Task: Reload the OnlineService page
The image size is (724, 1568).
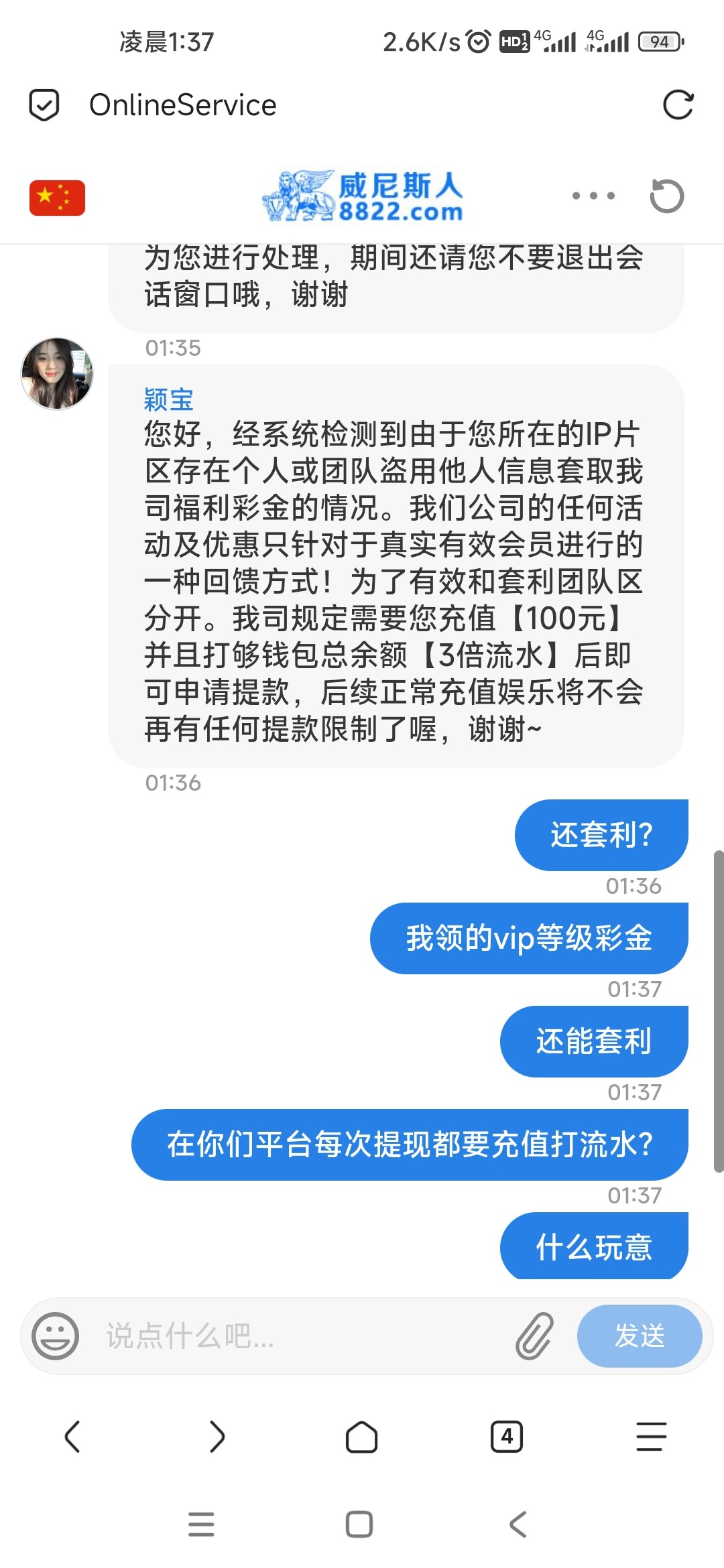Action: tap(677, 105)
